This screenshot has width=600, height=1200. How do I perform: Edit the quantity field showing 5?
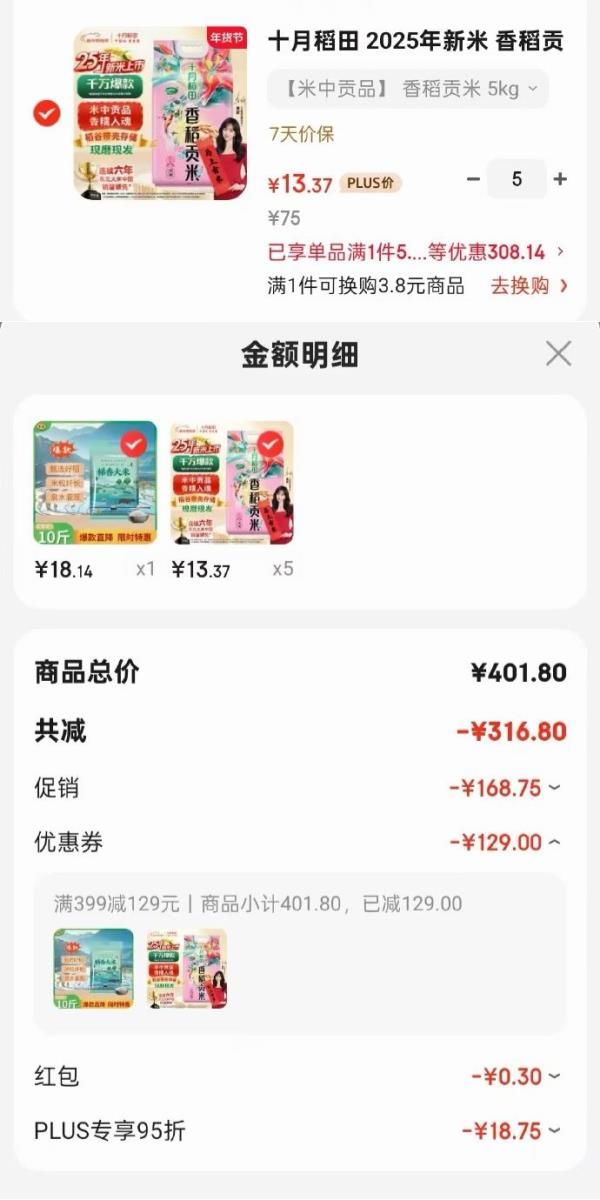pos(517,179)
